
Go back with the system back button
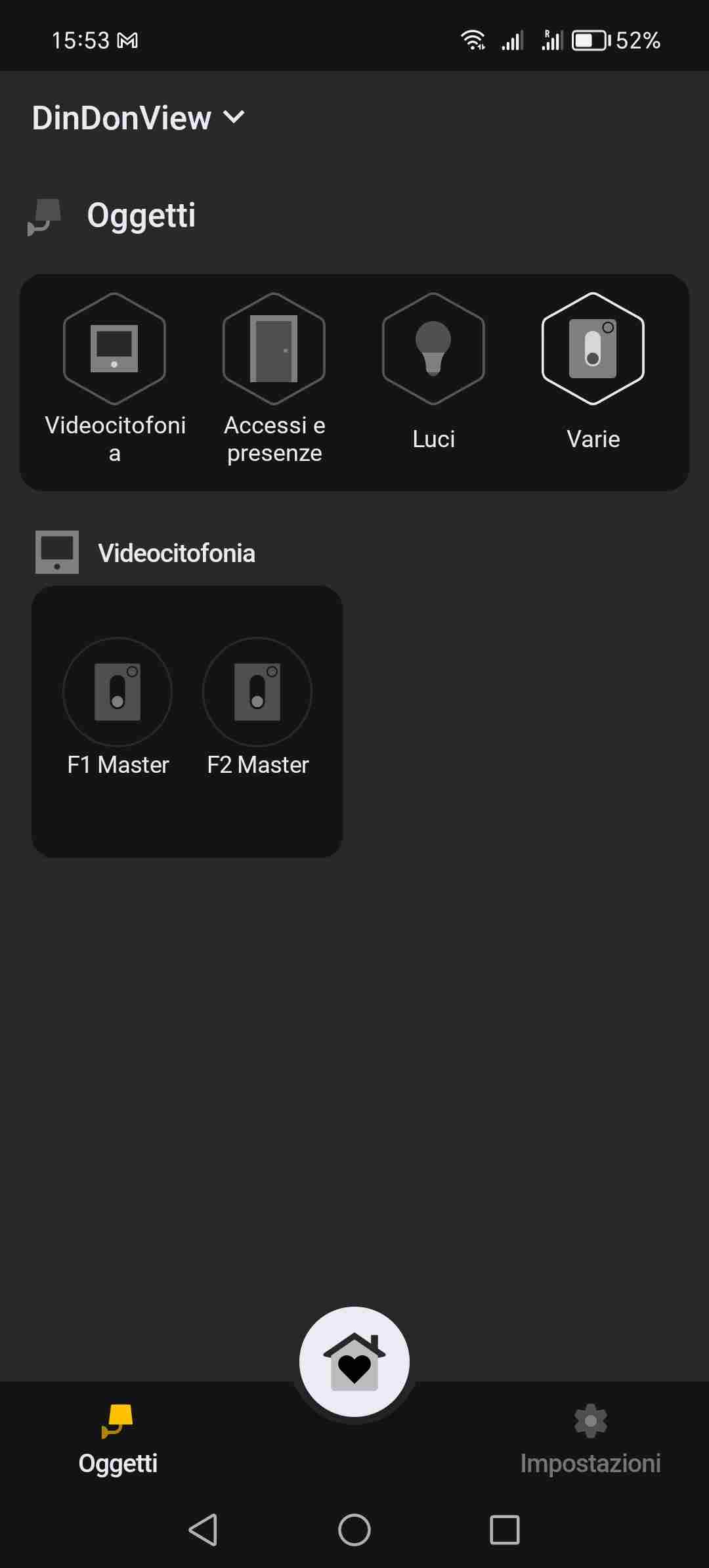coord(203,1530)
